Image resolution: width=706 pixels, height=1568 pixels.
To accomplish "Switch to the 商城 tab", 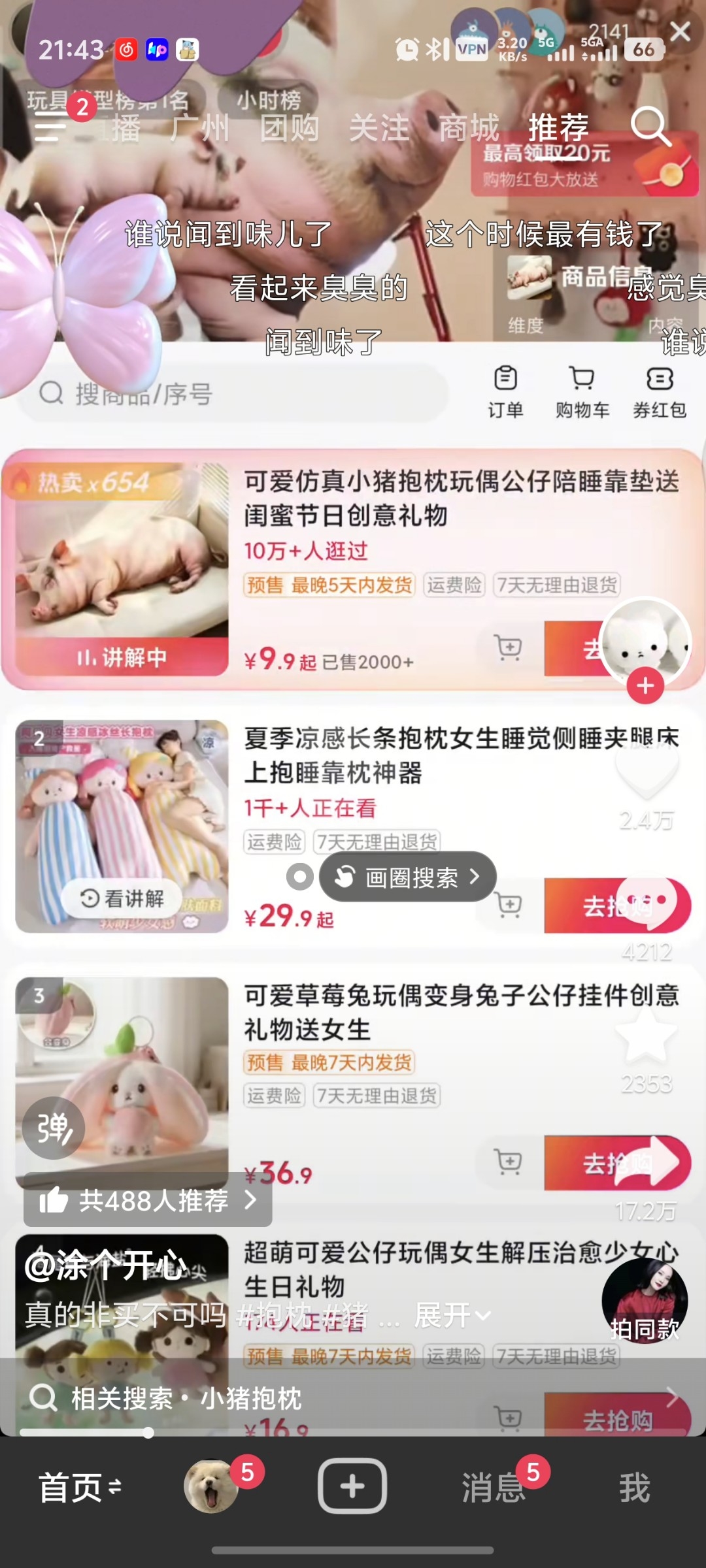I will pos(469,127).
